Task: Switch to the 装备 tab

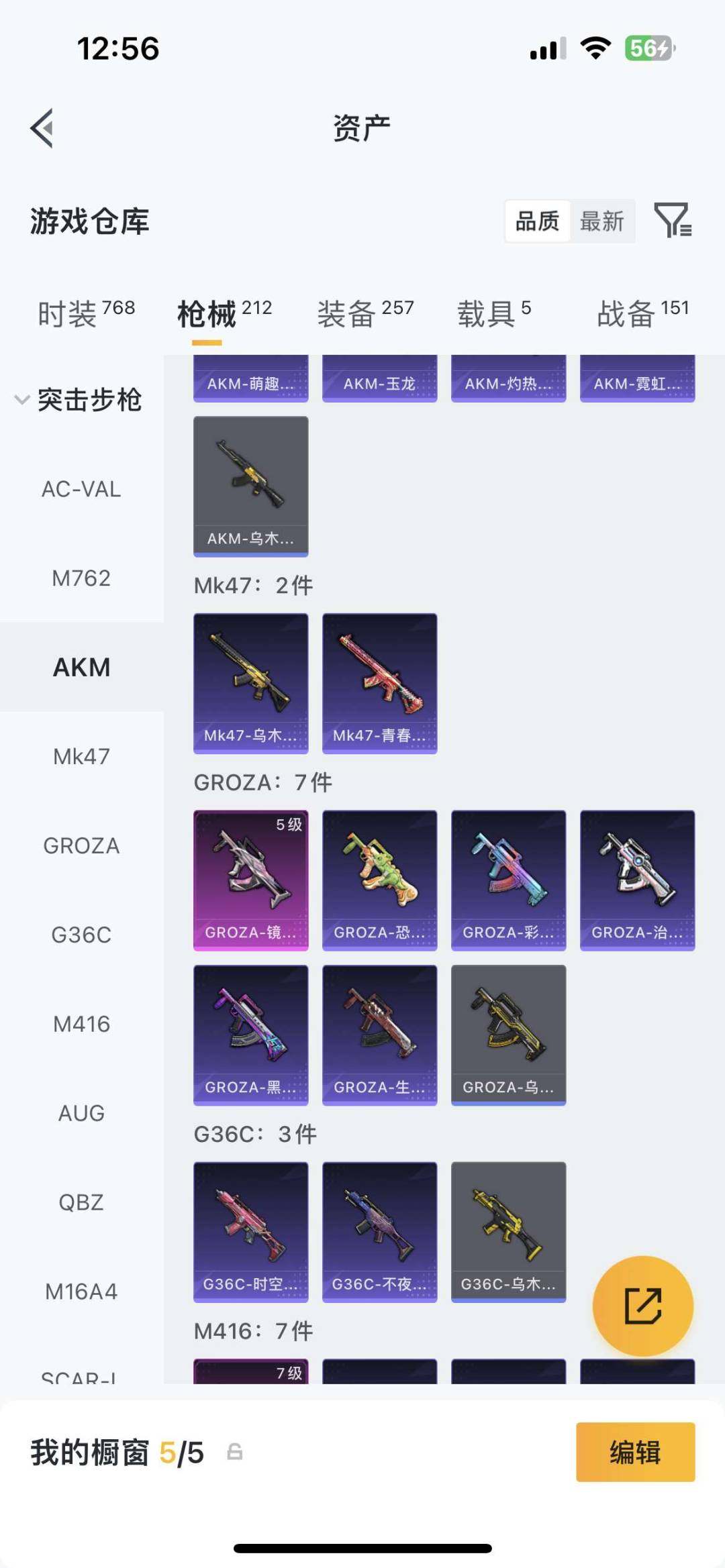Action: pos(365,313)
